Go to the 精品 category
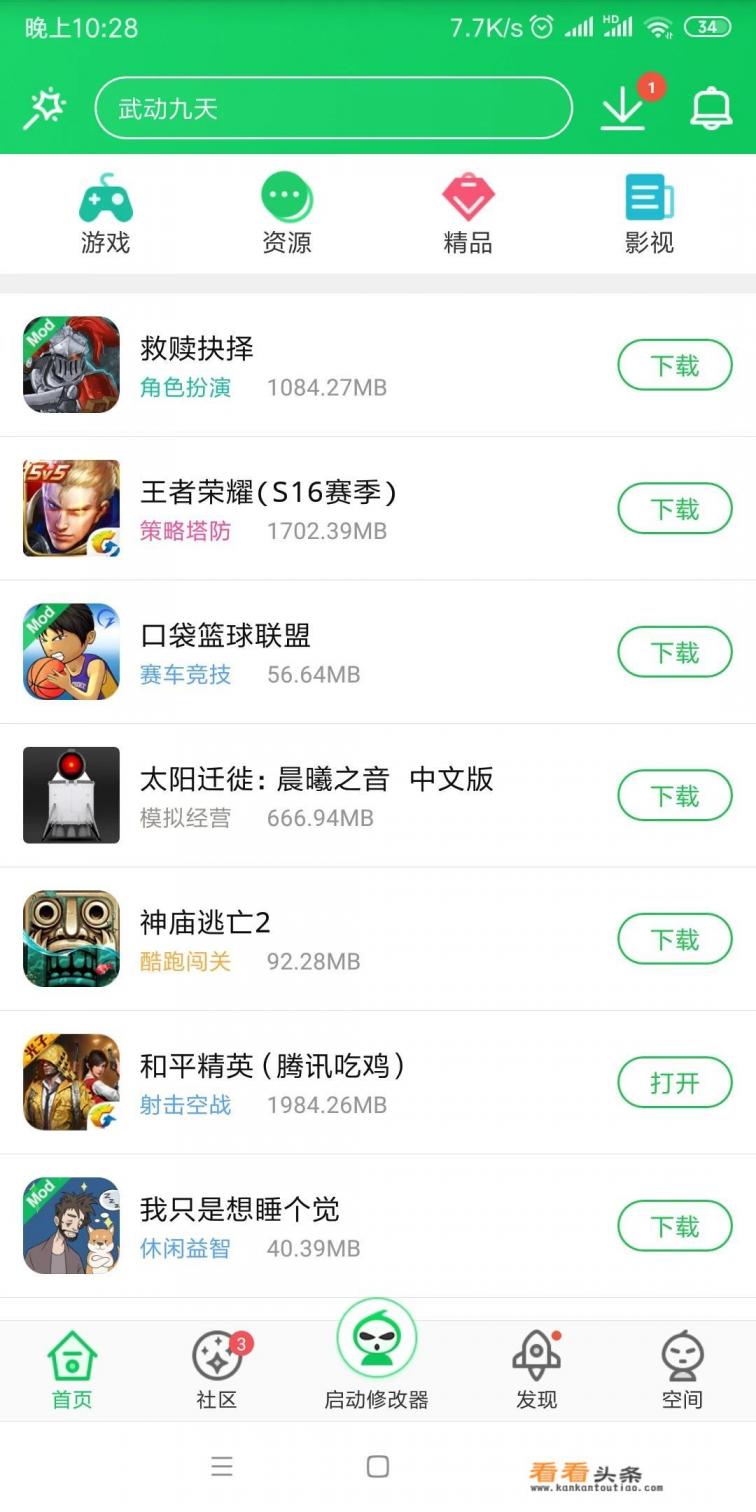 pos(468,213)
